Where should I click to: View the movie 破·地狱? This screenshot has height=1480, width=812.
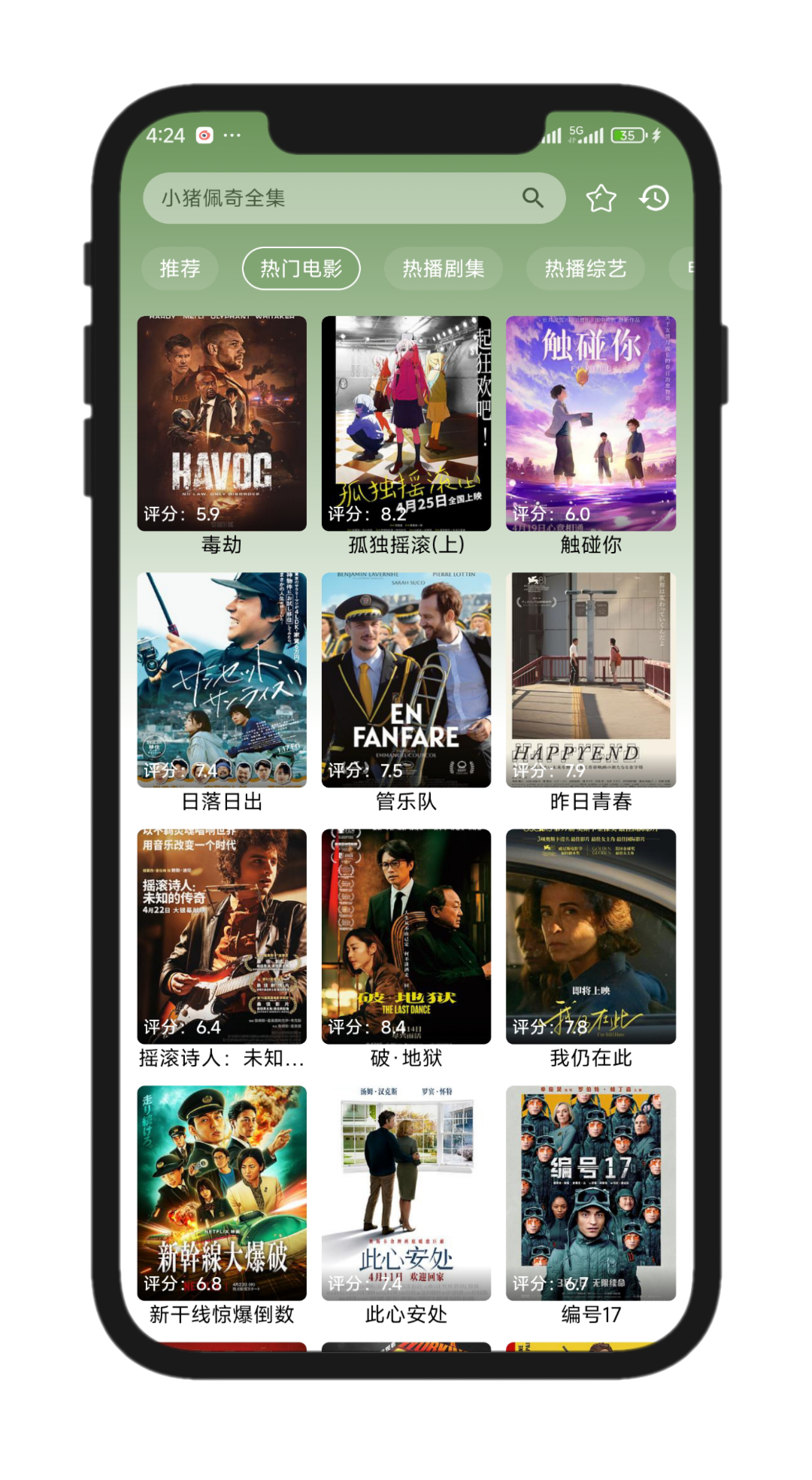(x=406, y=936)
